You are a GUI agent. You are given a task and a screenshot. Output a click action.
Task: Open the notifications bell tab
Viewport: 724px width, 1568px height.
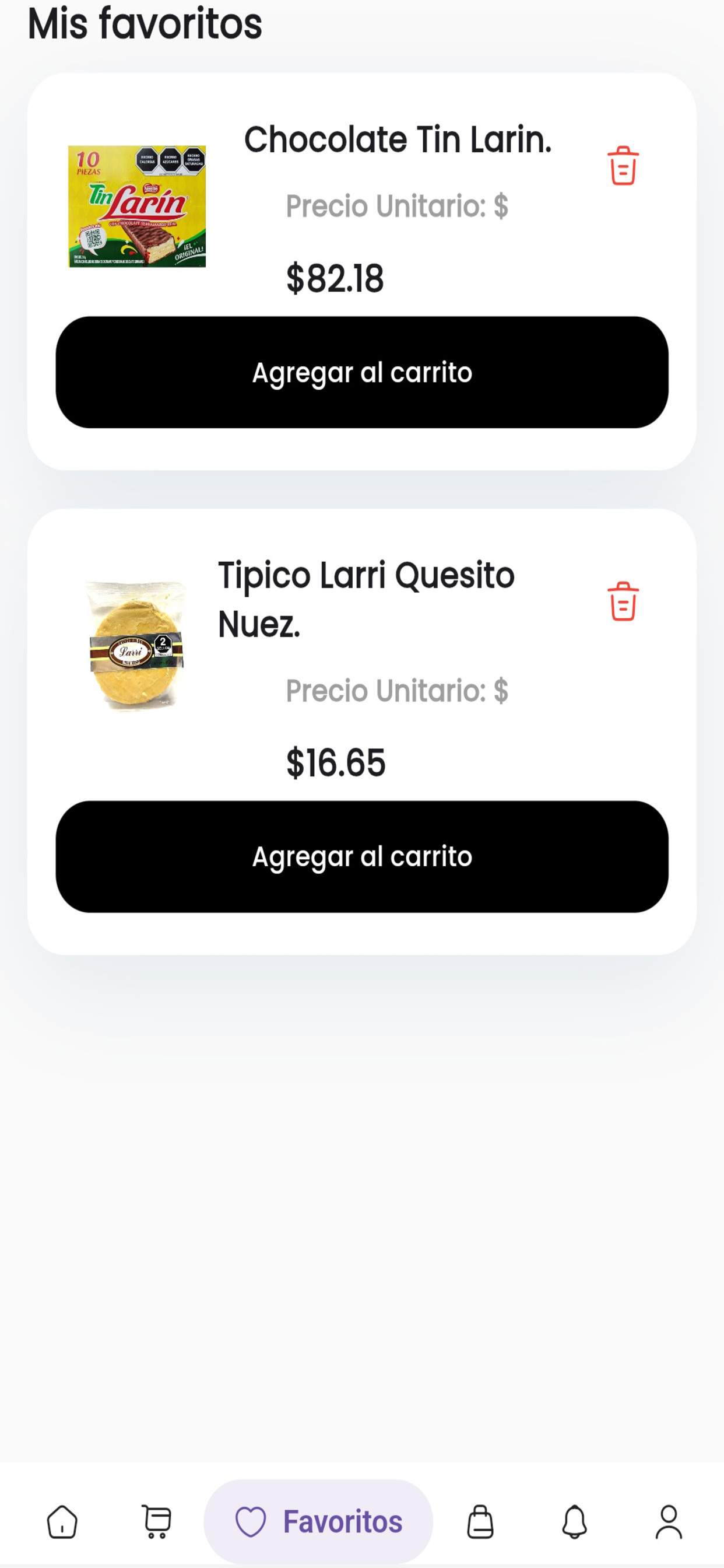tap(574, 1522)
